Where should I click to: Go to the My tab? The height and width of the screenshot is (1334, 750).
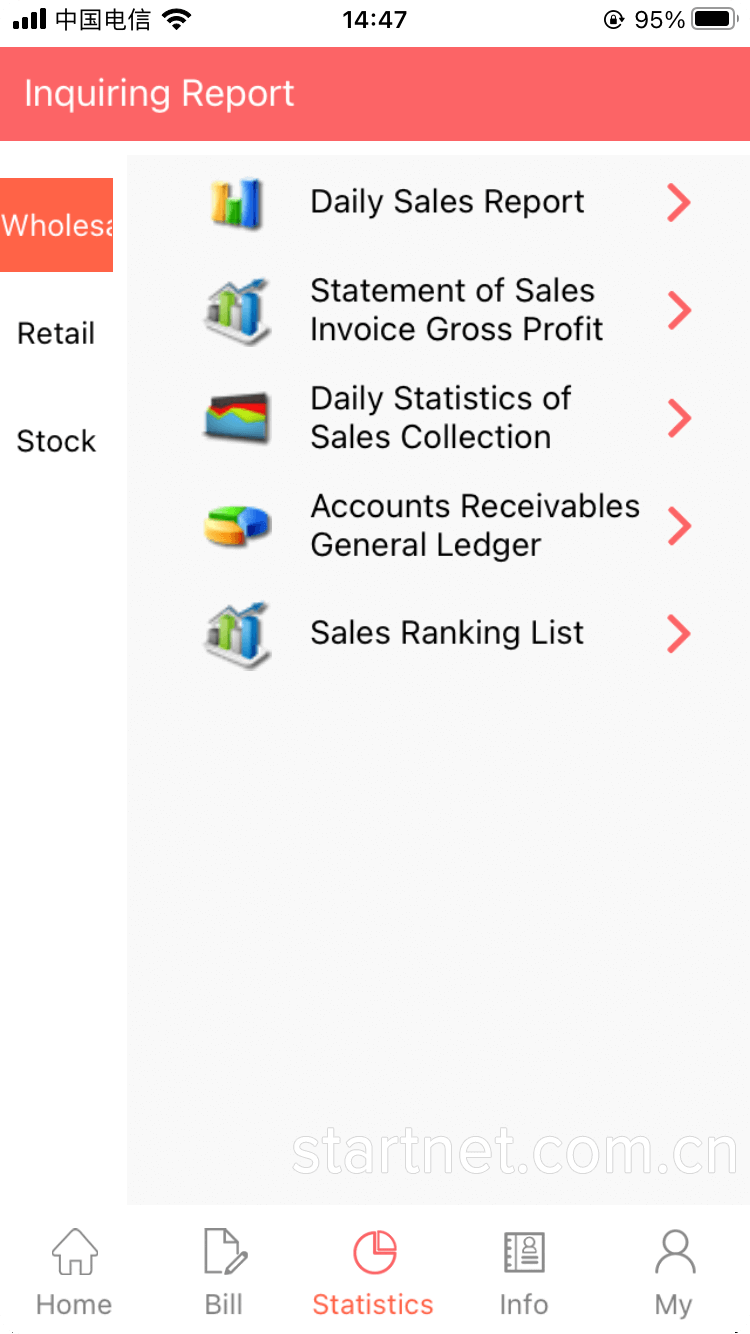click(674, 1272)
